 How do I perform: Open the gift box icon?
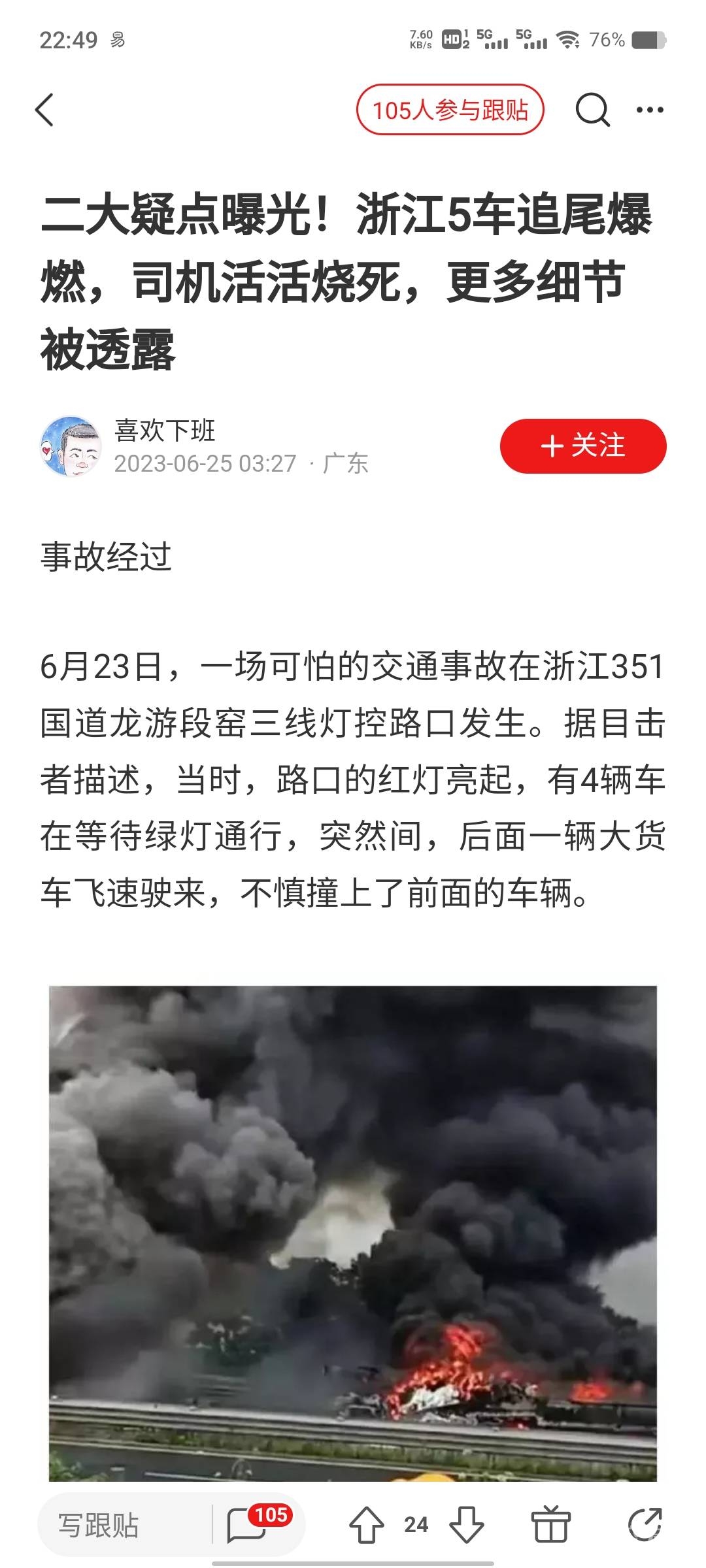(550, 1526)
